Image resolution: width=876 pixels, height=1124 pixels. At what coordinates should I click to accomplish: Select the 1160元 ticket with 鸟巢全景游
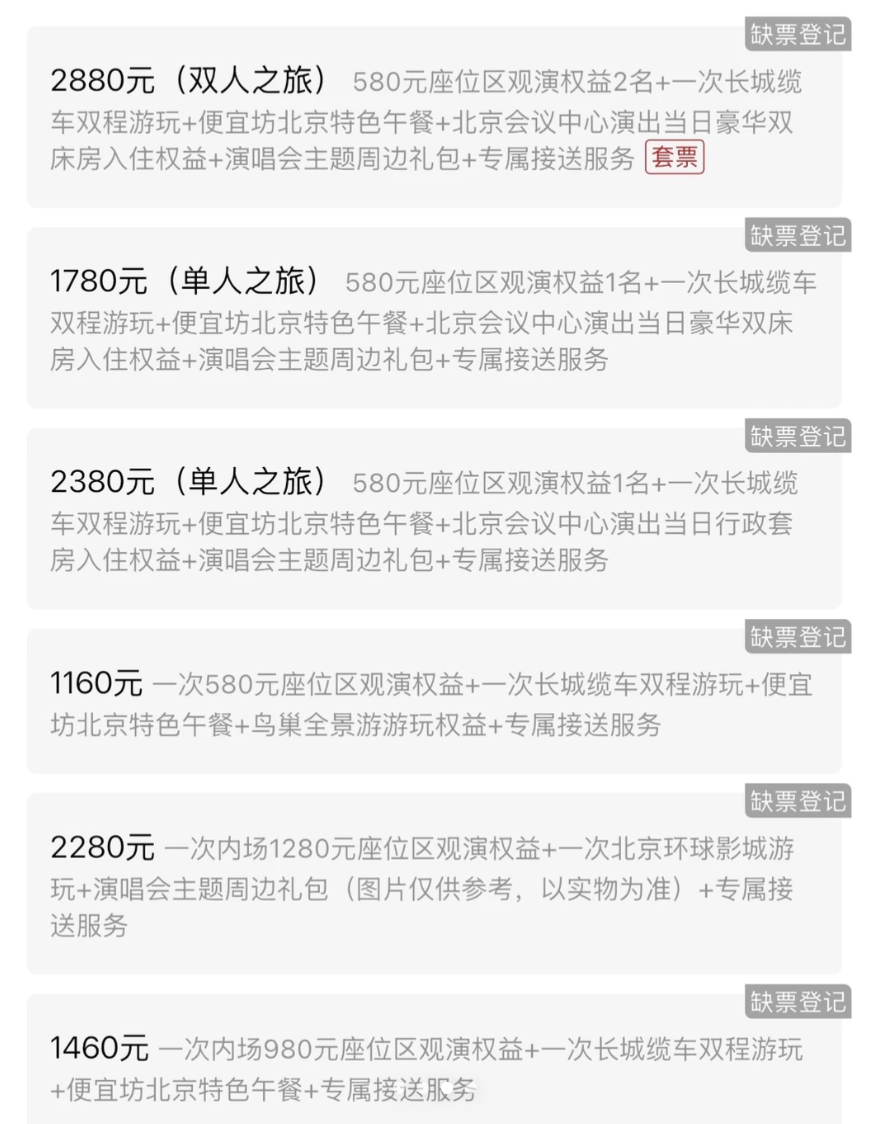(x=433, y=703)
